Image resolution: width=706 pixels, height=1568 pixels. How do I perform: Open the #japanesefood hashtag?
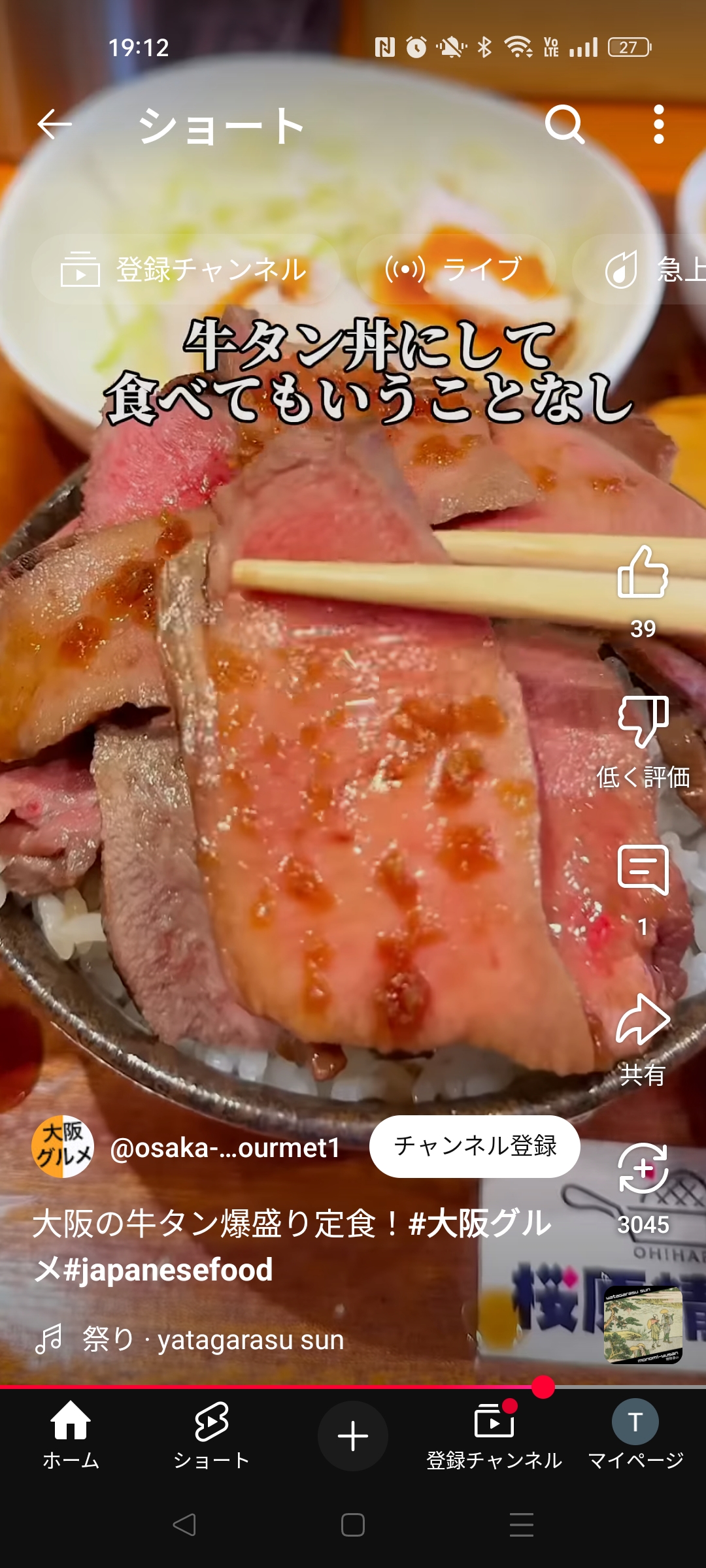click(169, 1270)
